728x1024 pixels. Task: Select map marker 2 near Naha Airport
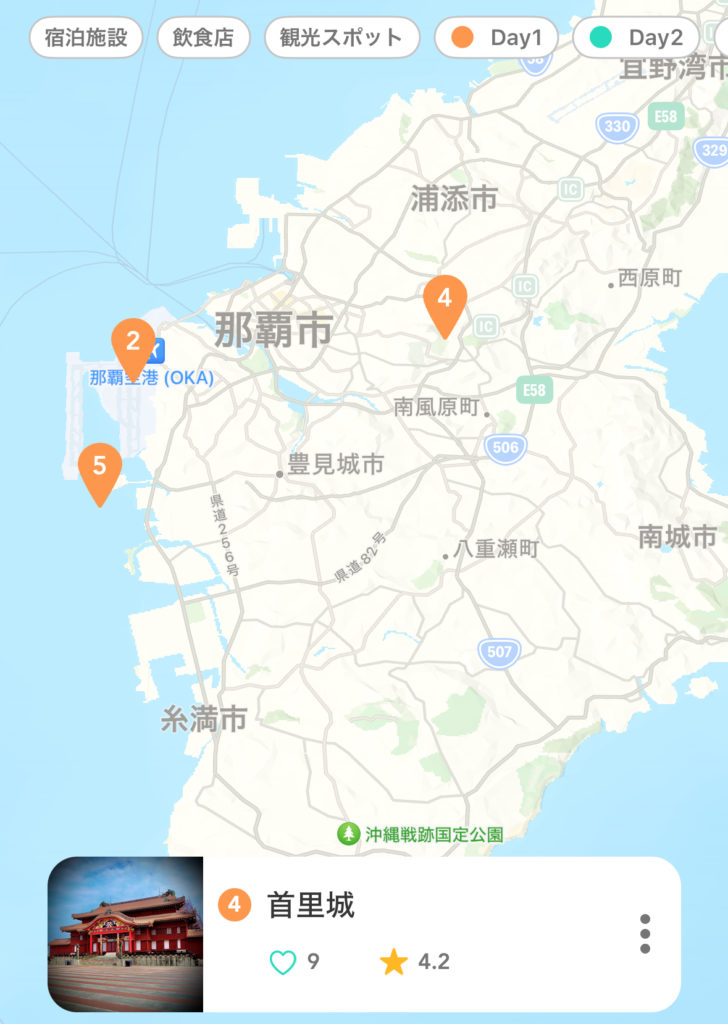tap(131, 341)
